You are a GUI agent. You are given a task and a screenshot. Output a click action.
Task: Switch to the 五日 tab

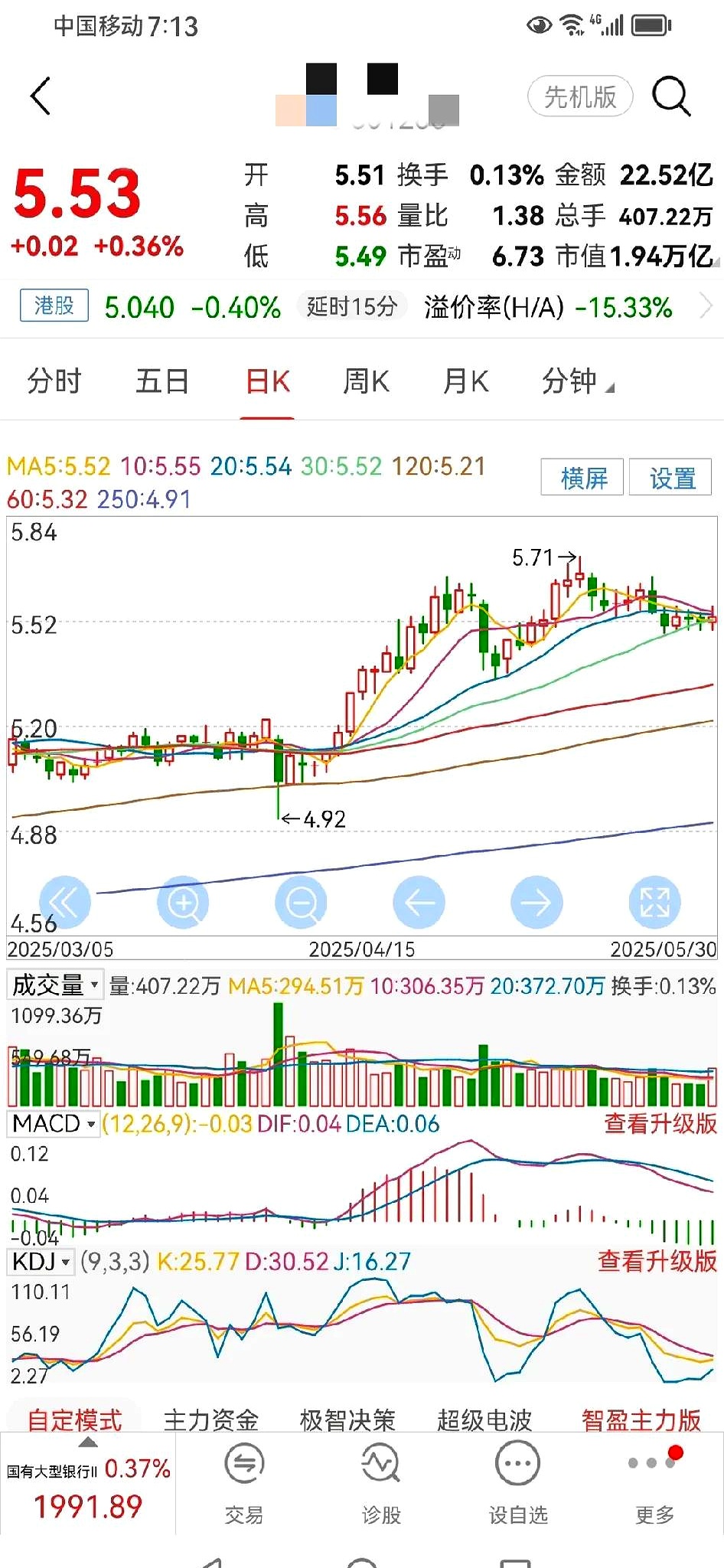tap(161, 381)
